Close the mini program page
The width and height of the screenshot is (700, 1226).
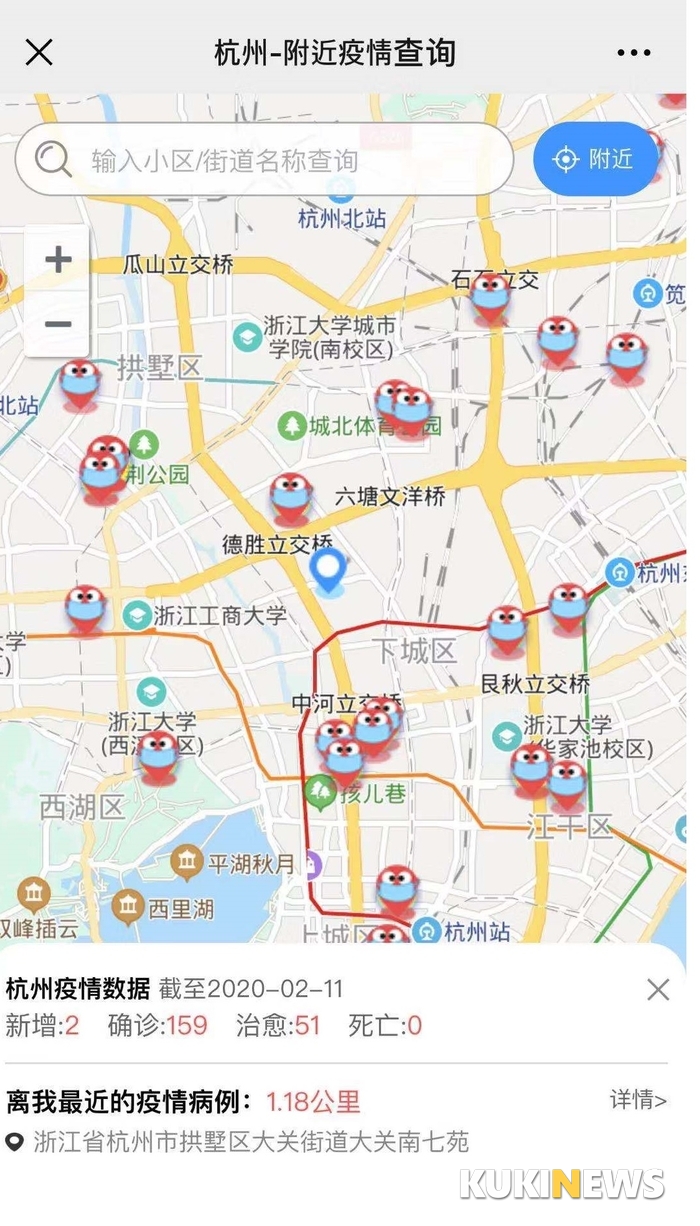pos(39,52)
